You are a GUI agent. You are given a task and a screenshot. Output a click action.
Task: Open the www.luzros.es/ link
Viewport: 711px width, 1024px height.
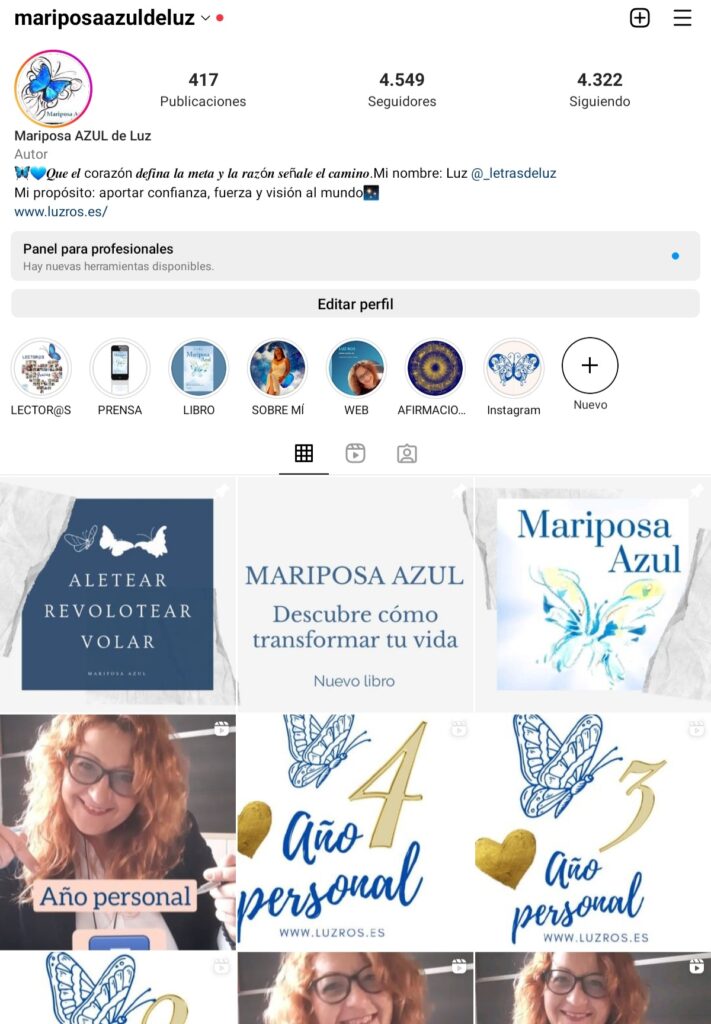(61, 212)
